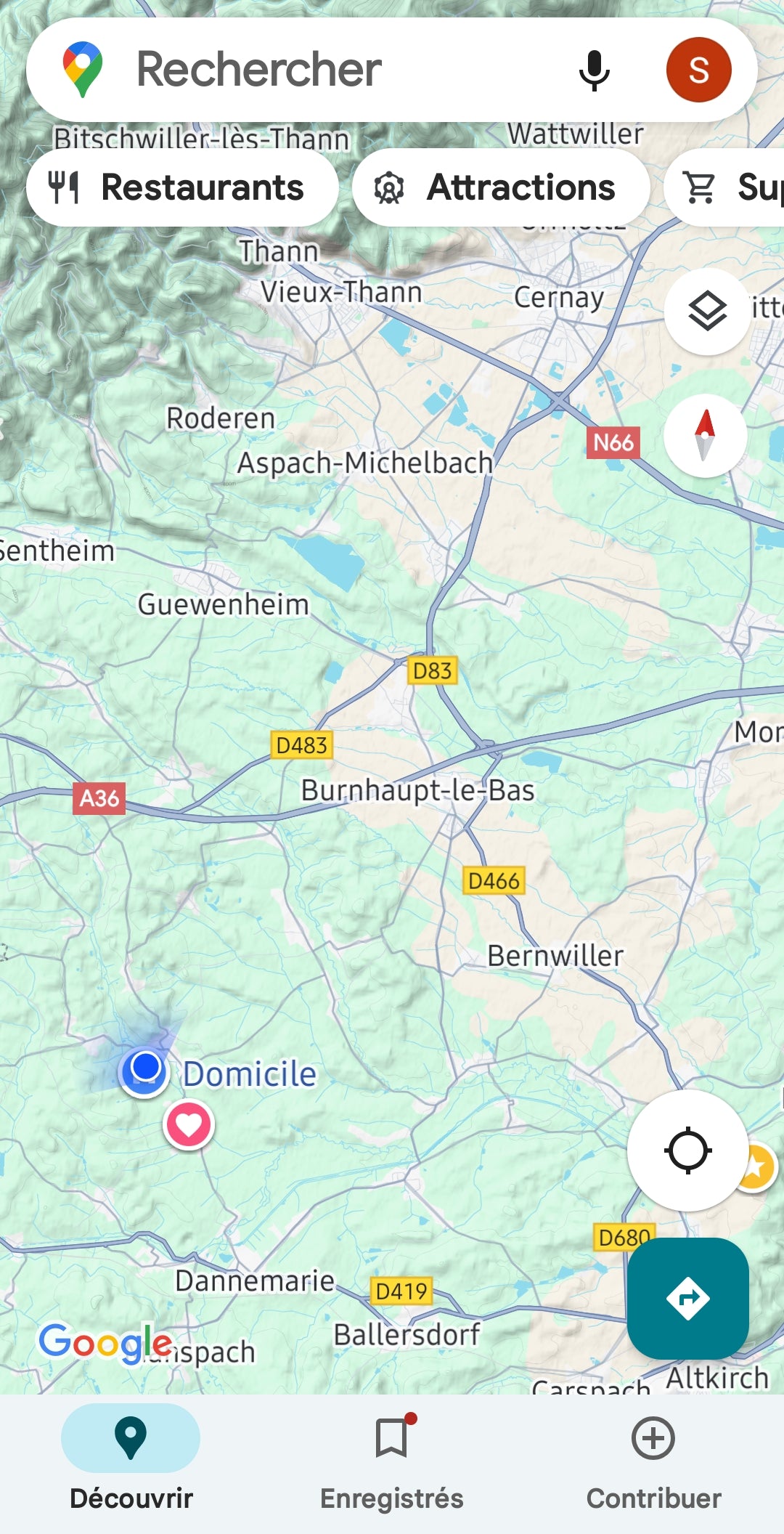
Task: Open the map layers selector
Action: coord(707,312)
